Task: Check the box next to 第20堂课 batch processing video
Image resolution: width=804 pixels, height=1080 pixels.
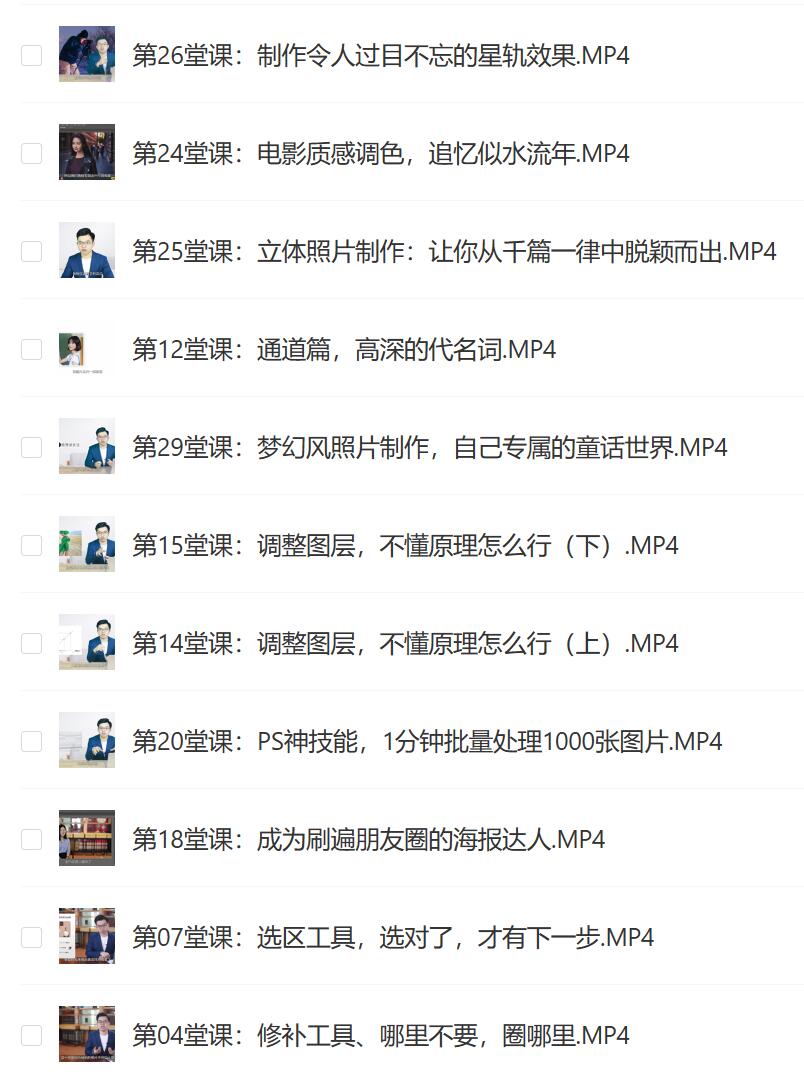Action: click(x=31, y=741)
